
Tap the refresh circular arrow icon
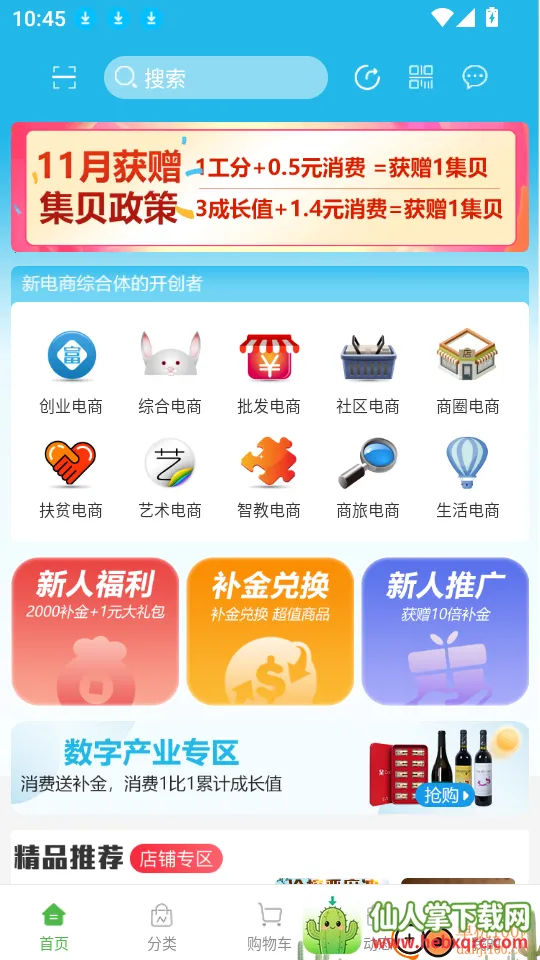click(367, 78)
